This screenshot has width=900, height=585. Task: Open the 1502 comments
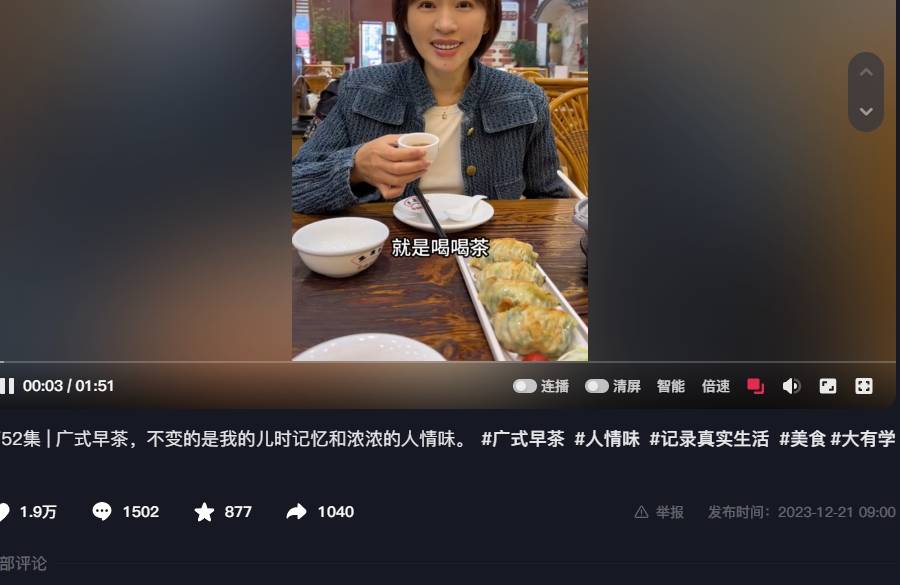[102, 512]
